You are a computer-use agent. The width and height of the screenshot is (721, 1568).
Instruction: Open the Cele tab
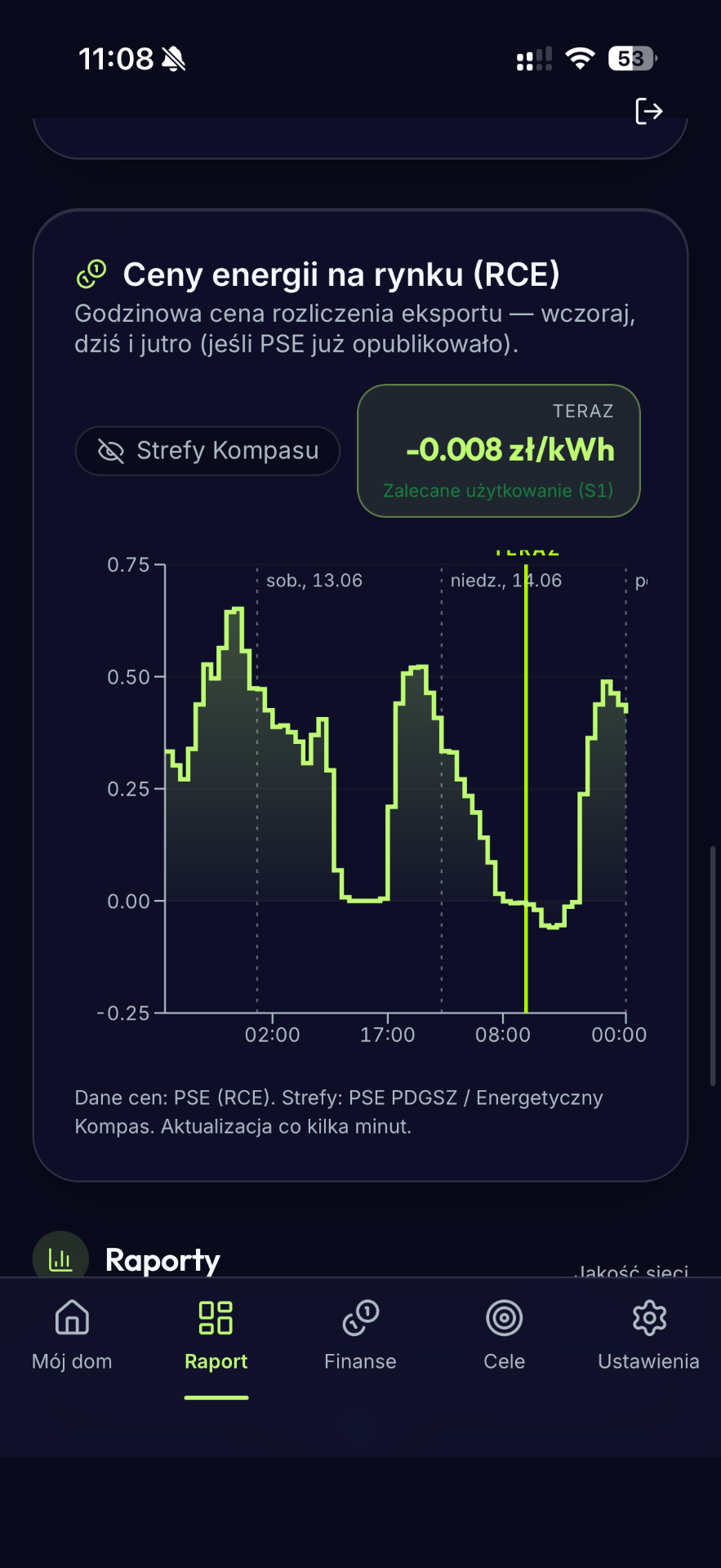pyautogui.click(x=505, y=1336)
